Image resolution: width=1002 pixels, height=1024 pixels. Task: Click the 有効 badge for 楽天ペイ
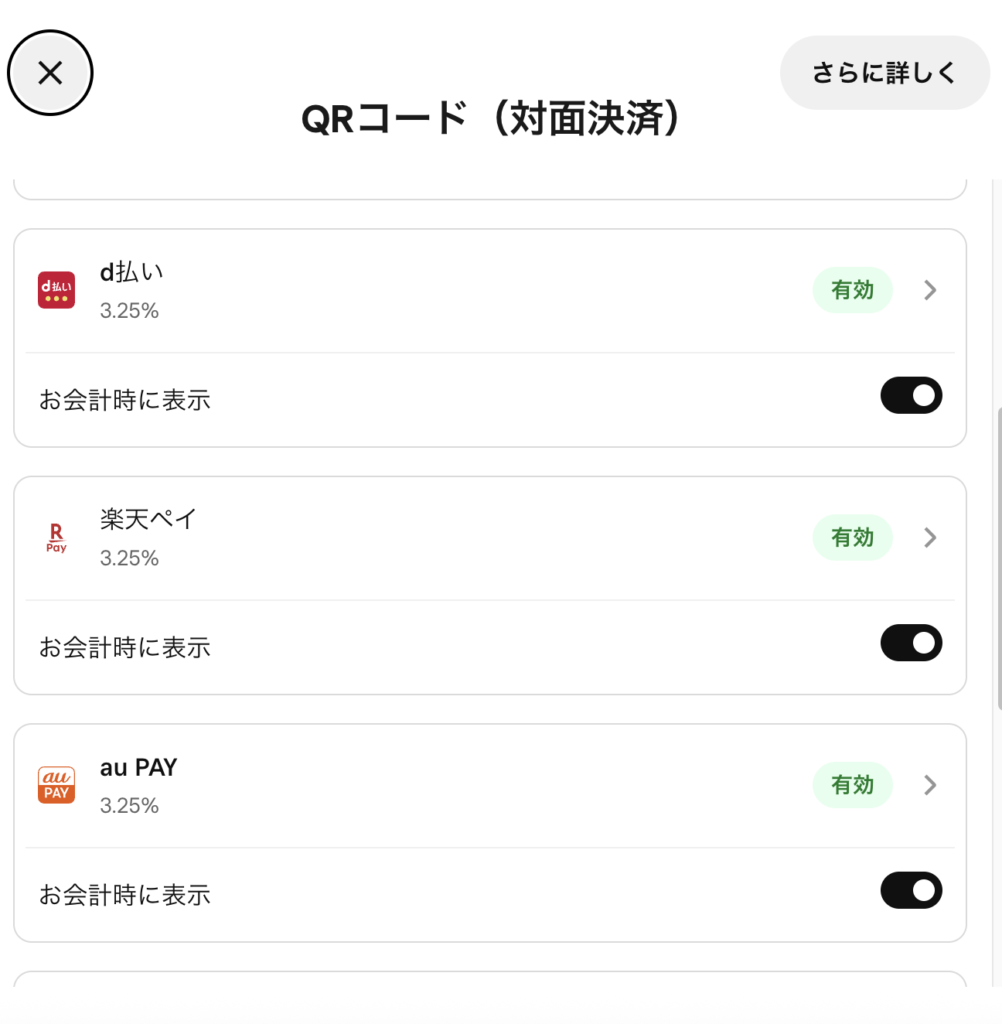click(x=852, y=537)
